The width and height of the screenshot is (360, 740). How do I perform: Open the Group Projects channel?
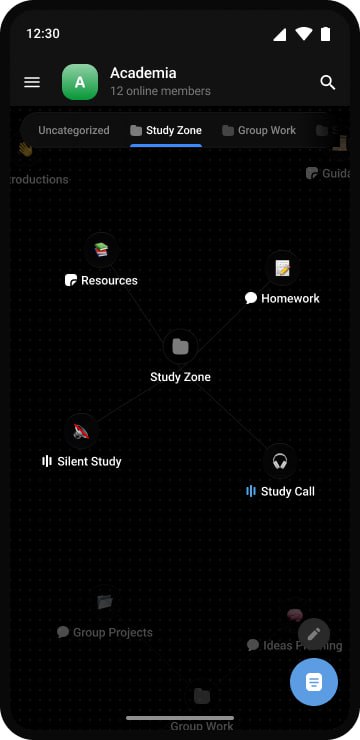[105, 632]
